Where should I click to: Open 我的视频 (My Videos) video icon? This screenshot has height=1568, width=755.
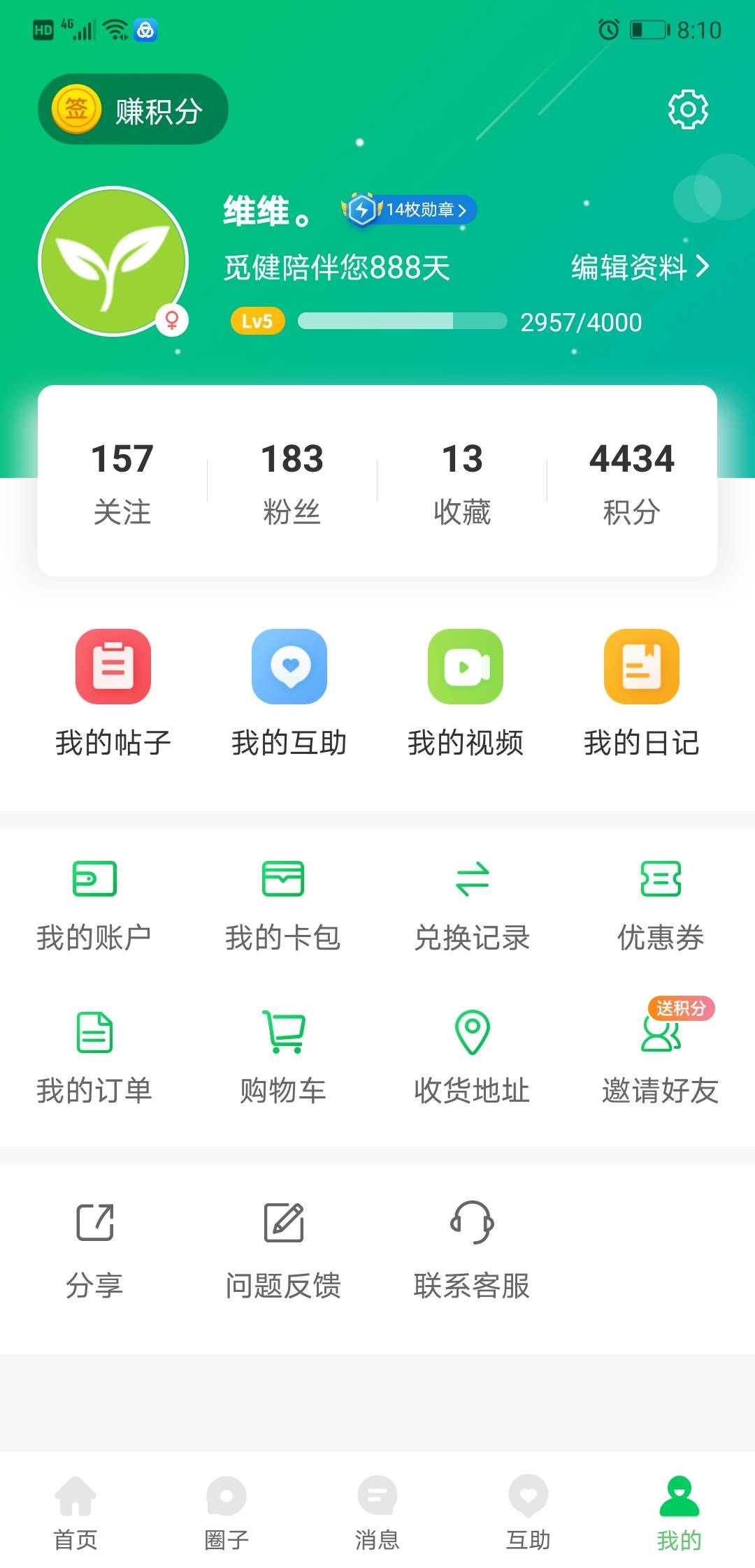tap(466, 666)
